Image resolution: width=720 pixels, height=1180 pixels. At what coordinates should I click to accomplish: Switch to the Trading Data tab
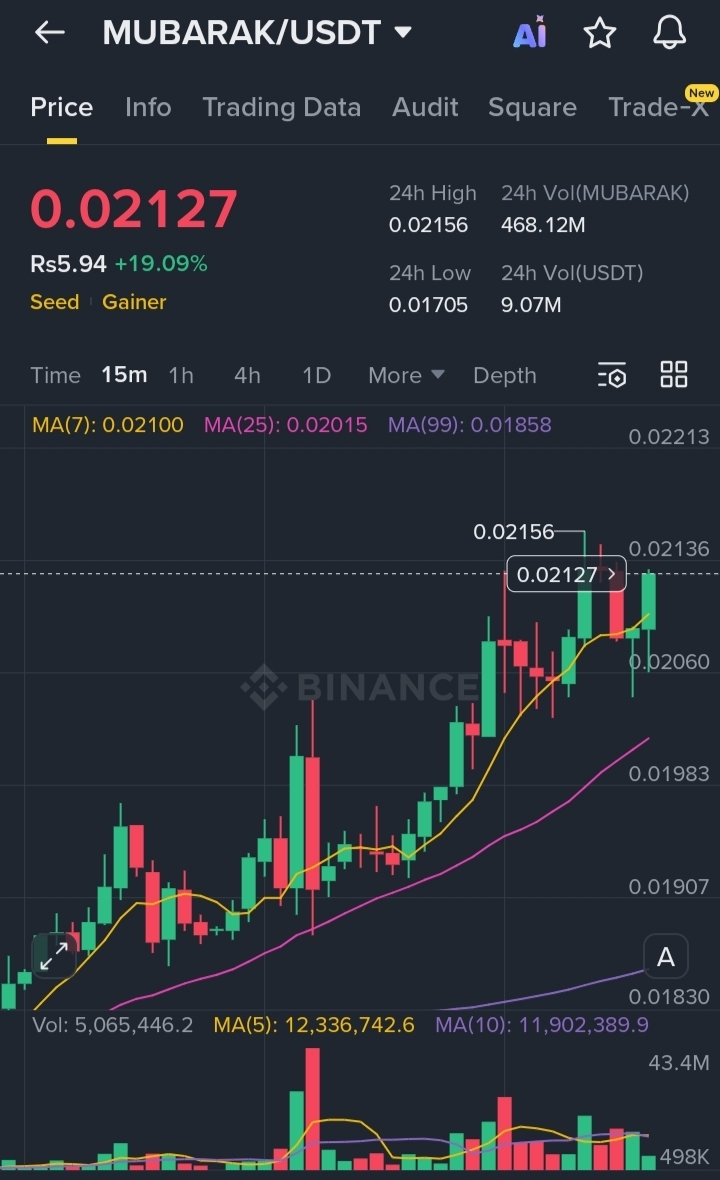[x=281, y=107]
